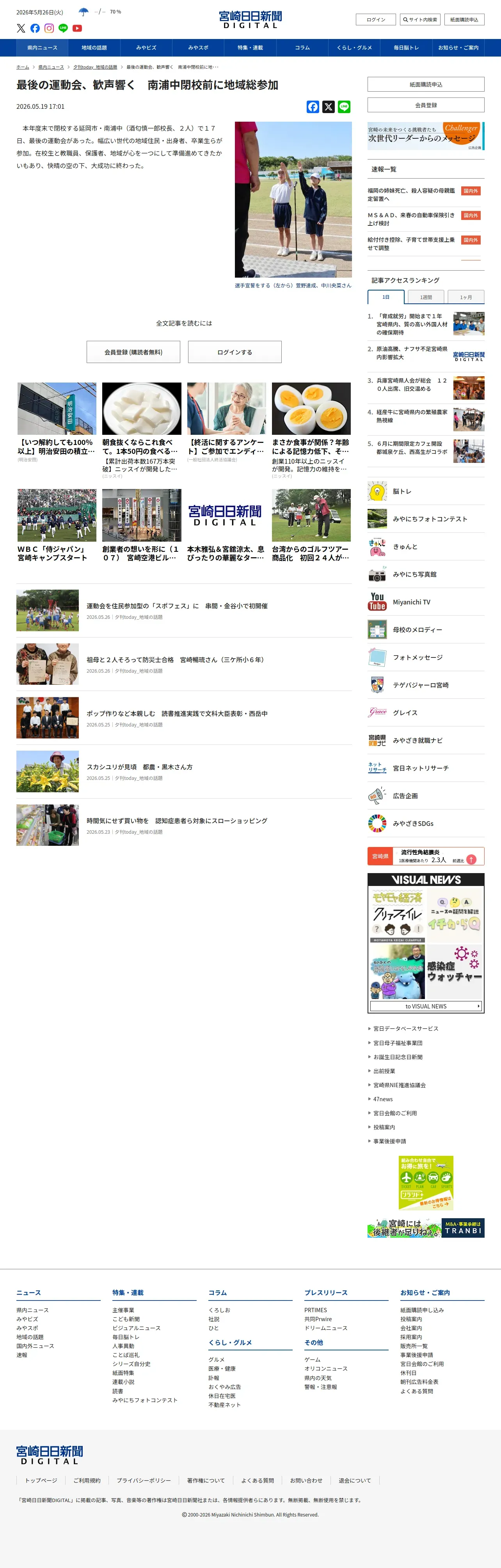Tap the to VISUAL NEWS button

[x=426, y=1006]
